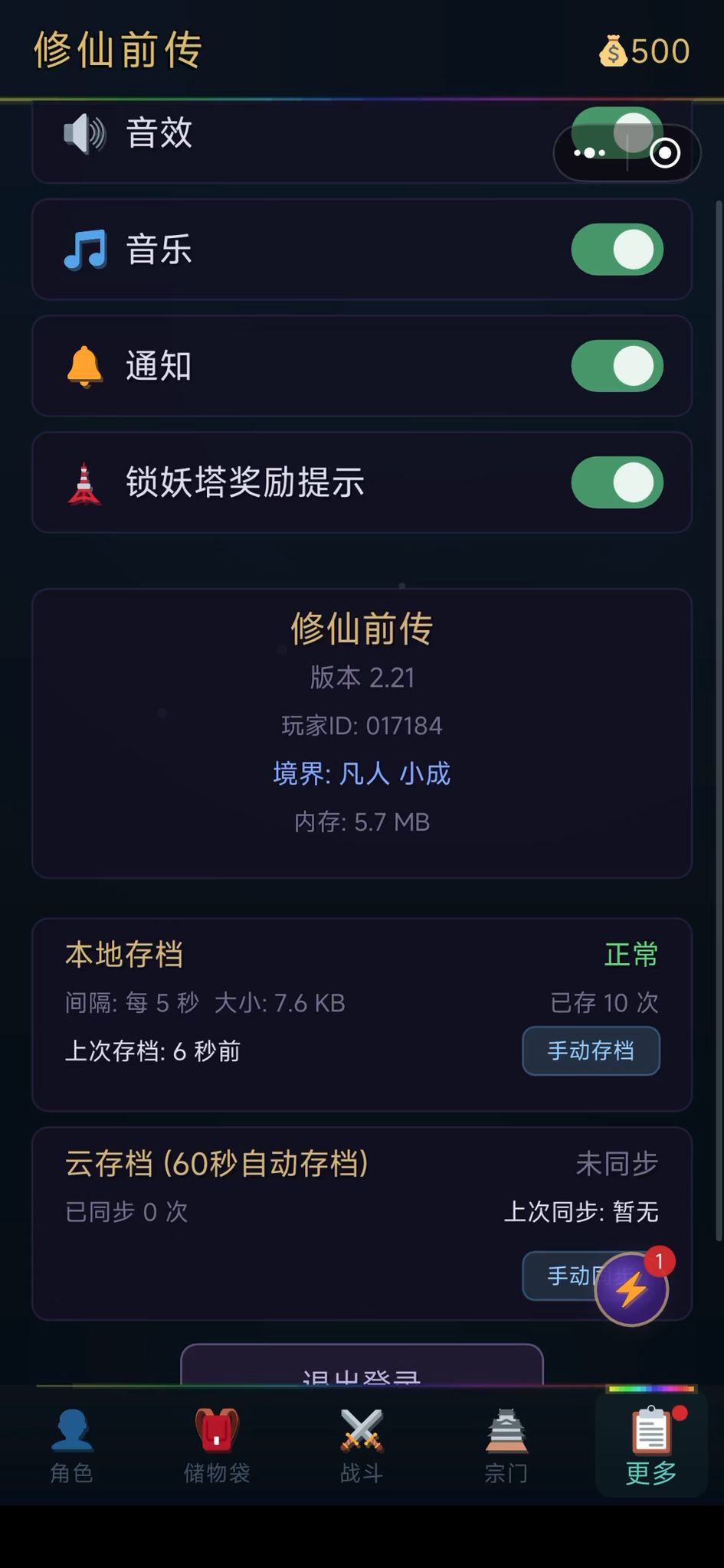Tap the 手动存档 manual save button
The image size is (724, 1568).
pyautogui.click(x=591, y=1050)
